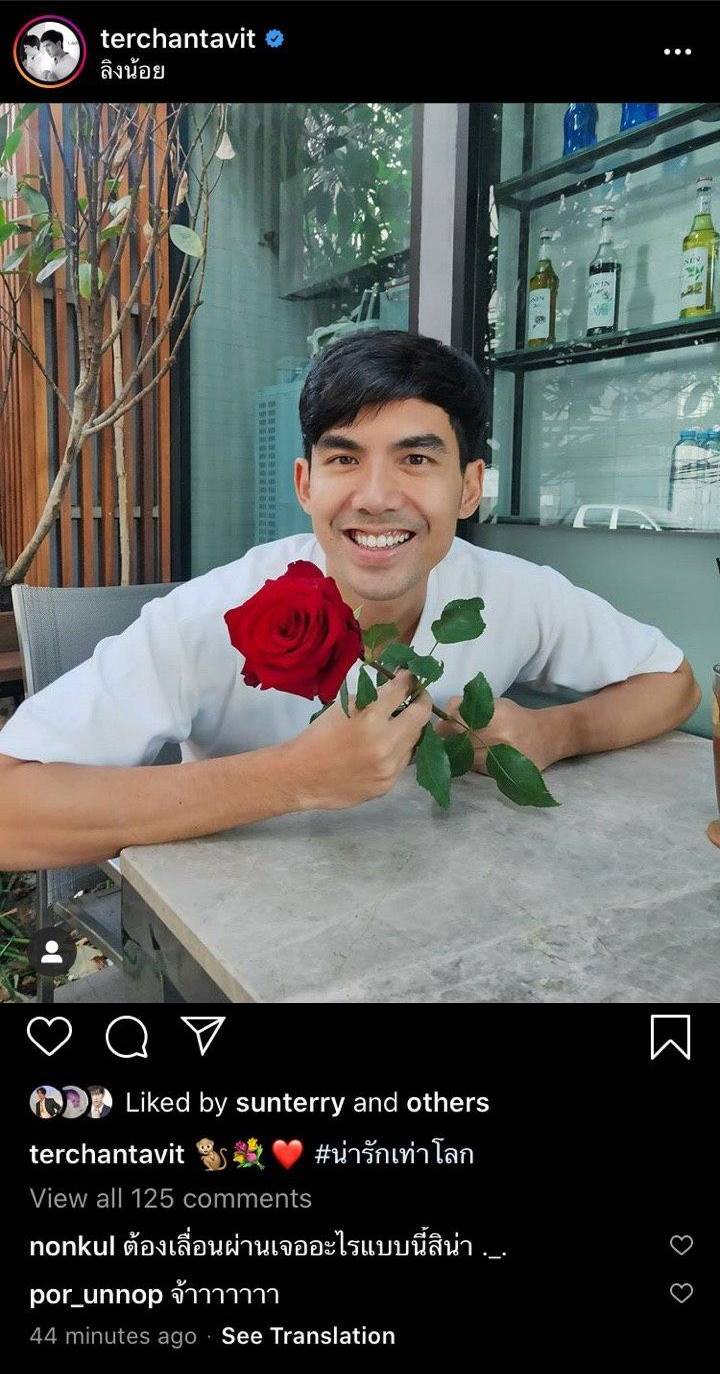Viewport: 720px width, 1374px height.
Task: Open the comment bubble icon
Action: tap(127, 1037)
